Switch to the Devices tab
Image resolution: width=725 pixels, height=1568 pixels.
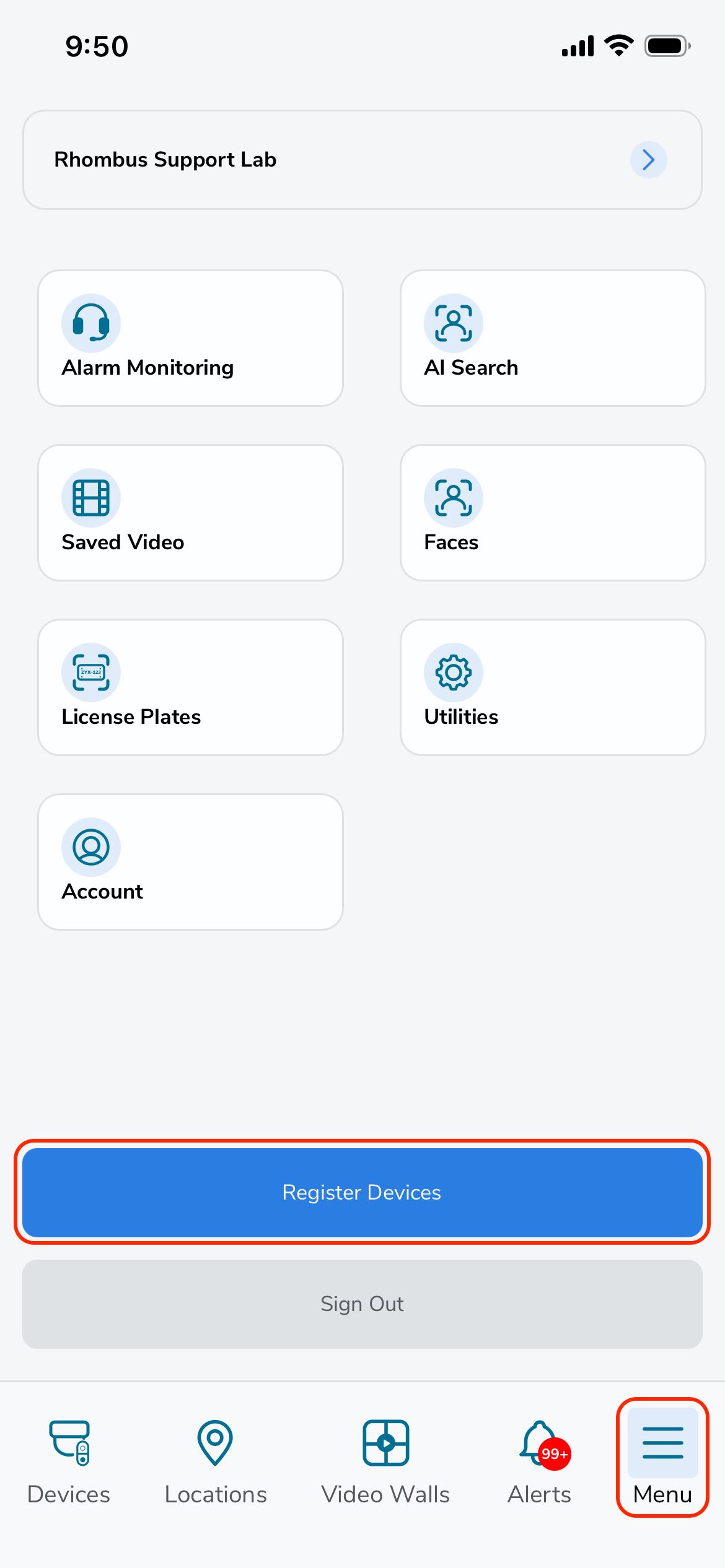[69, 1462]
